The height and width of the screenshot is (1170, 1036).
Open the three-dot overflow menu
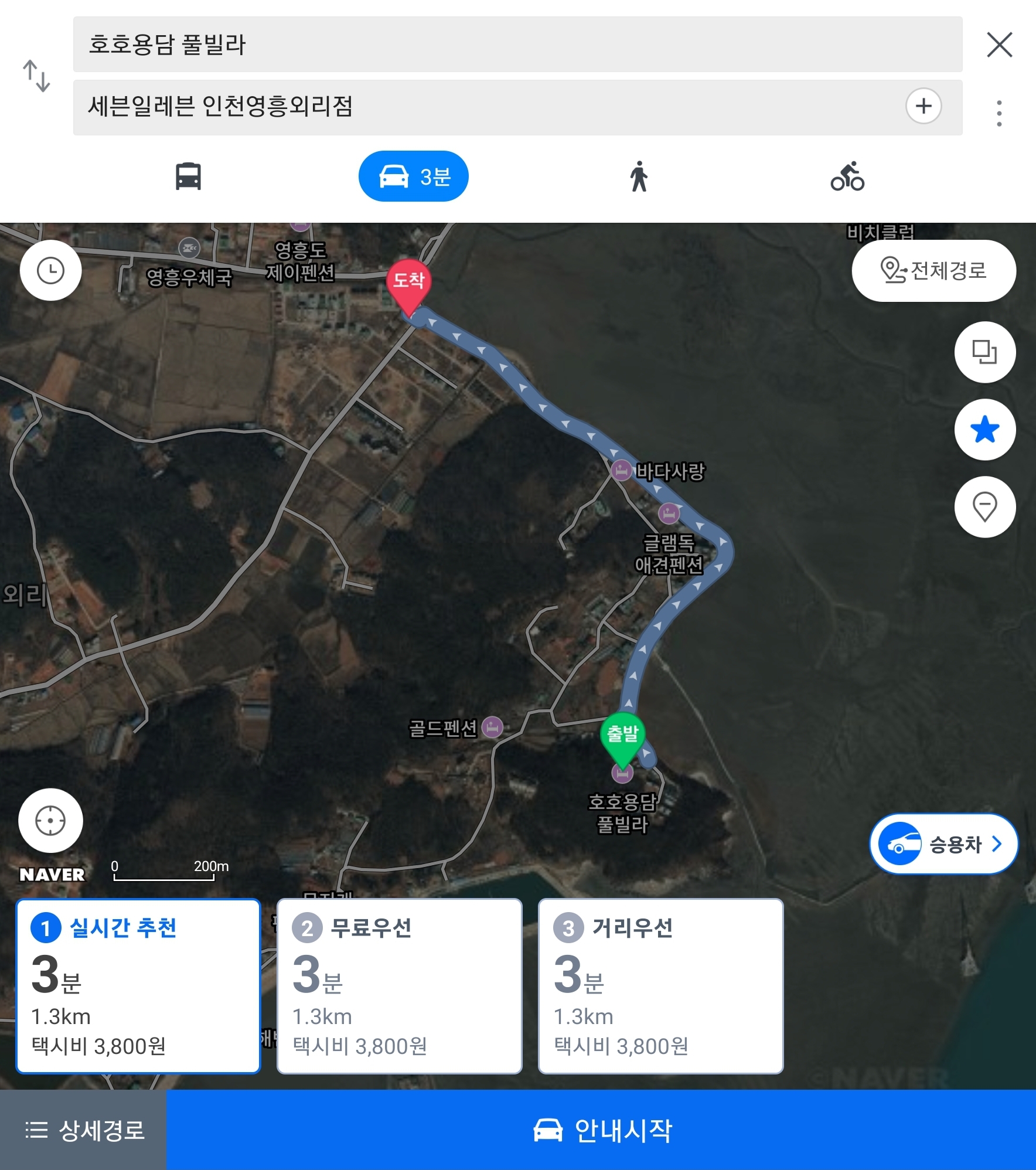click(999, 113)
